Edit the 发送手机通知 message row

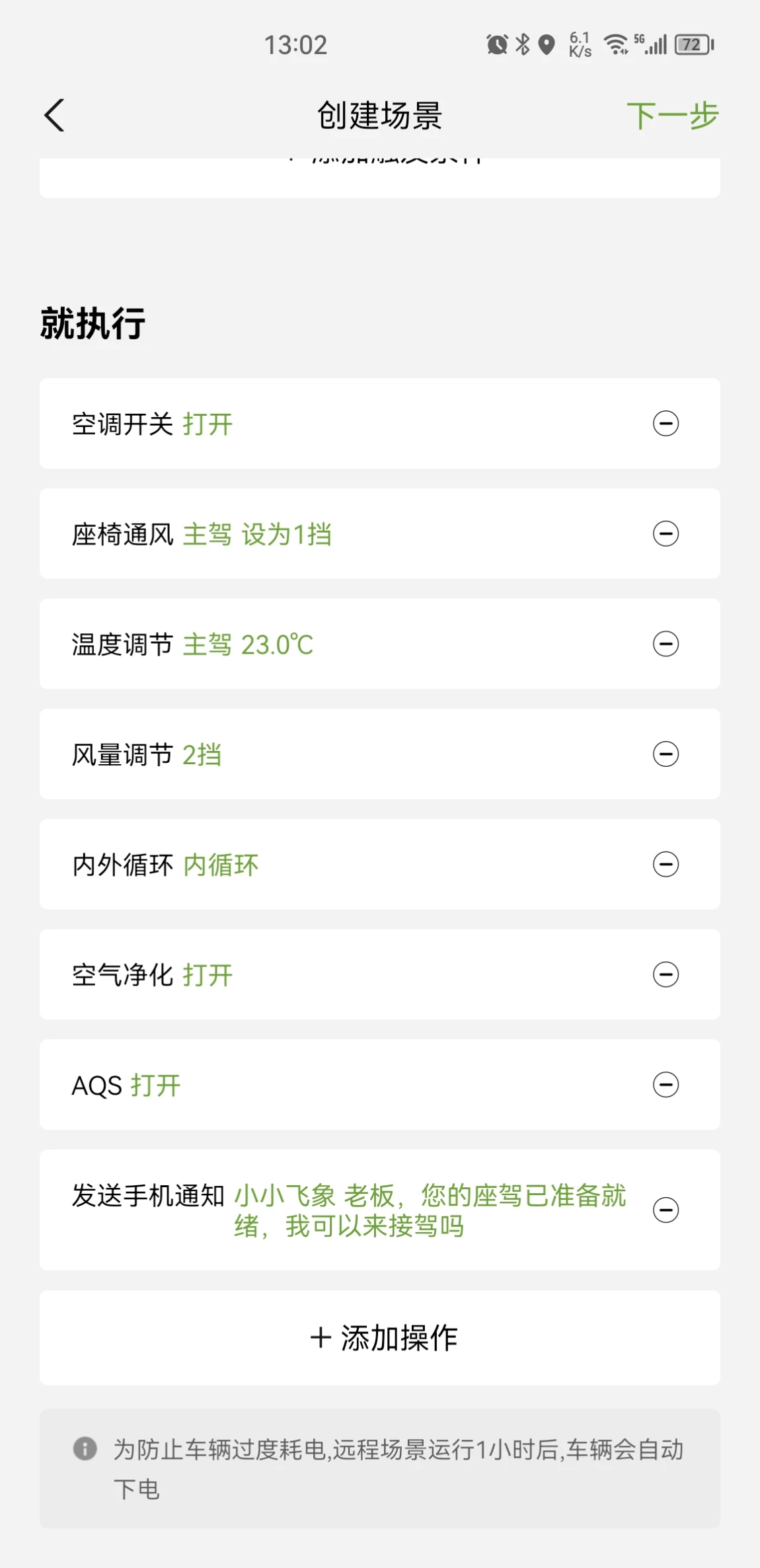[x=380, y=1210]
